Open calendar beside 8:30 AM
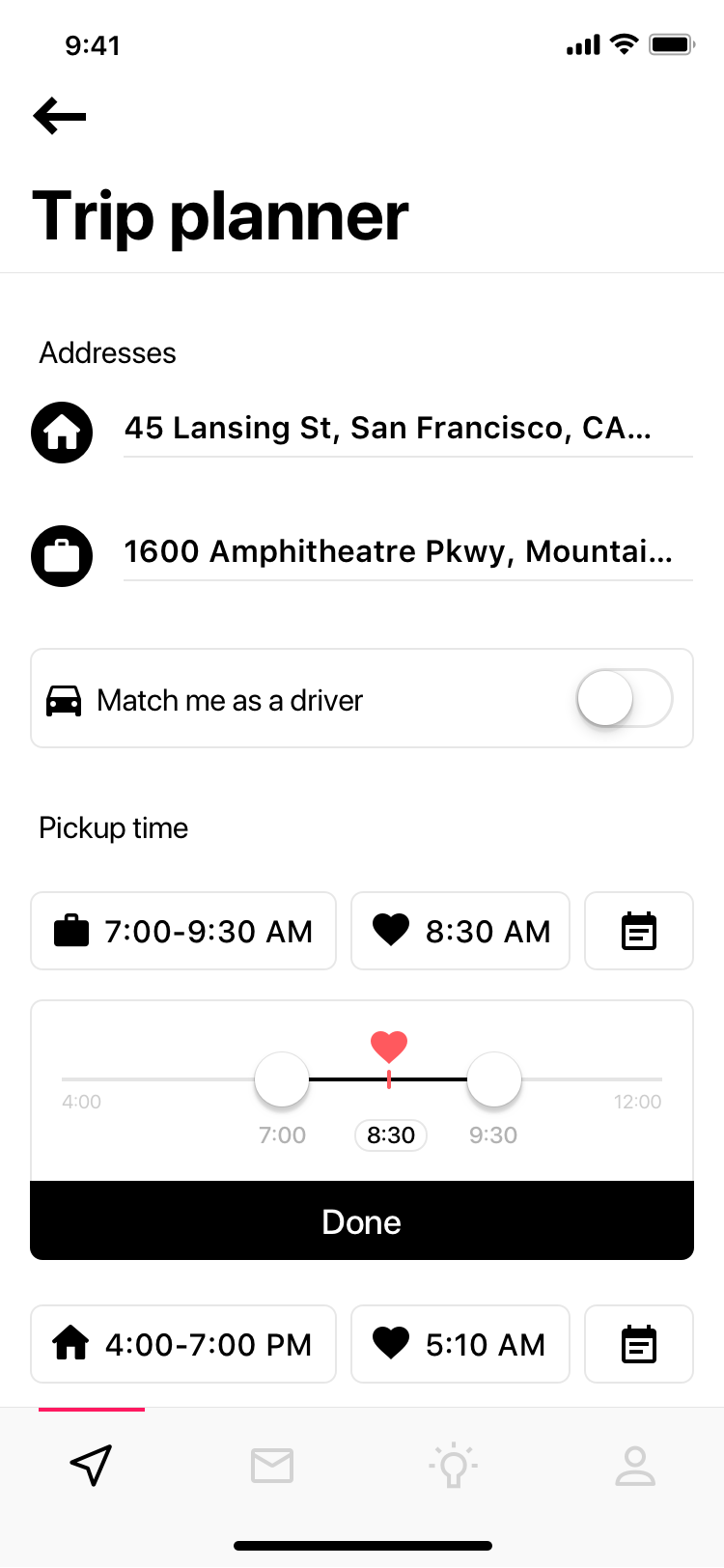 point(639,931)
